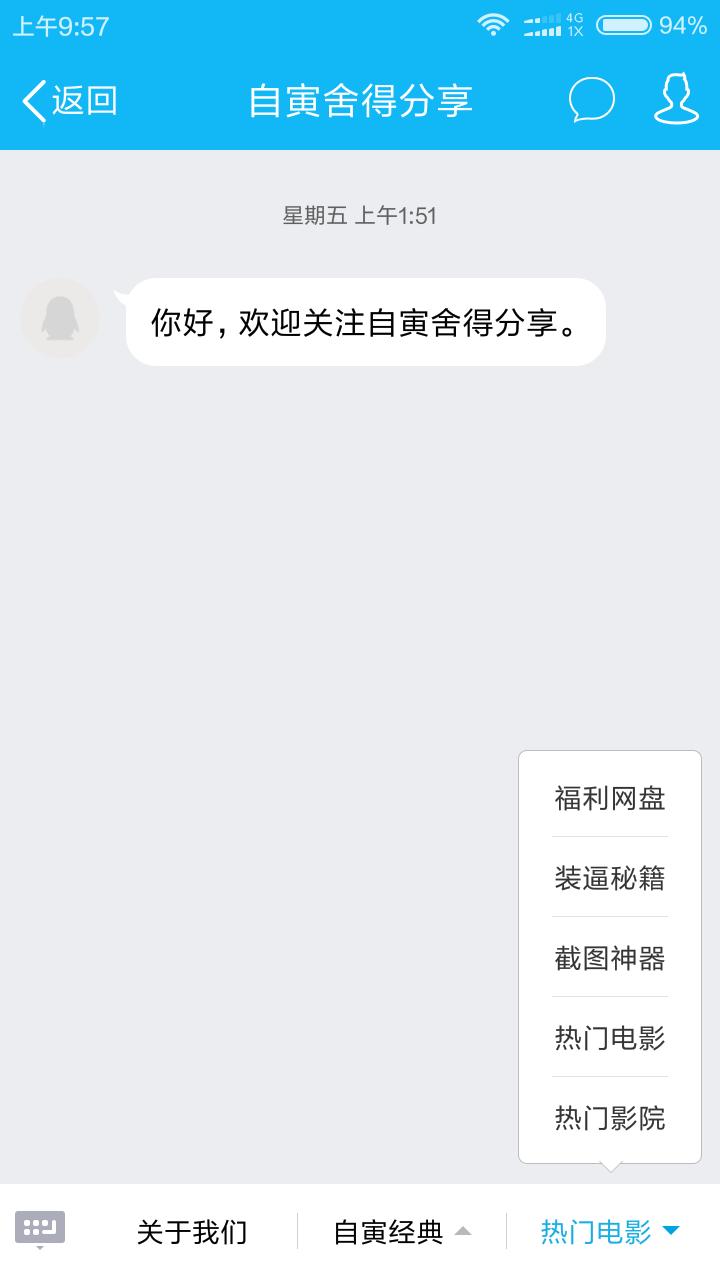Open the 热门电影 bottom menu dropdown
This screenshot has width=720, height=1280.
(x=597, y=1232)
